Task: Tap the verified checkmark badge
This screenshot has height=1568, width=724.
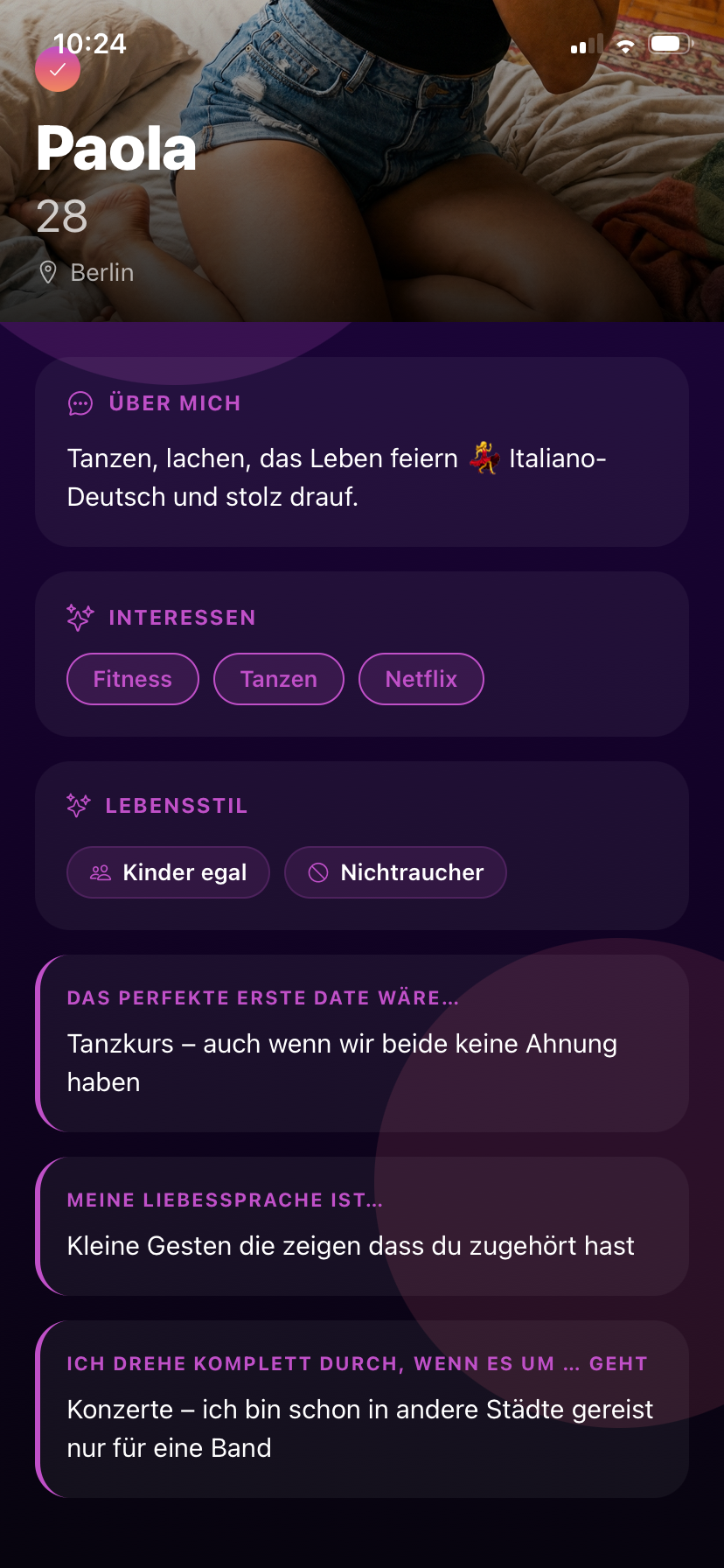Action: pyautogui.click(x=58, y=70)
